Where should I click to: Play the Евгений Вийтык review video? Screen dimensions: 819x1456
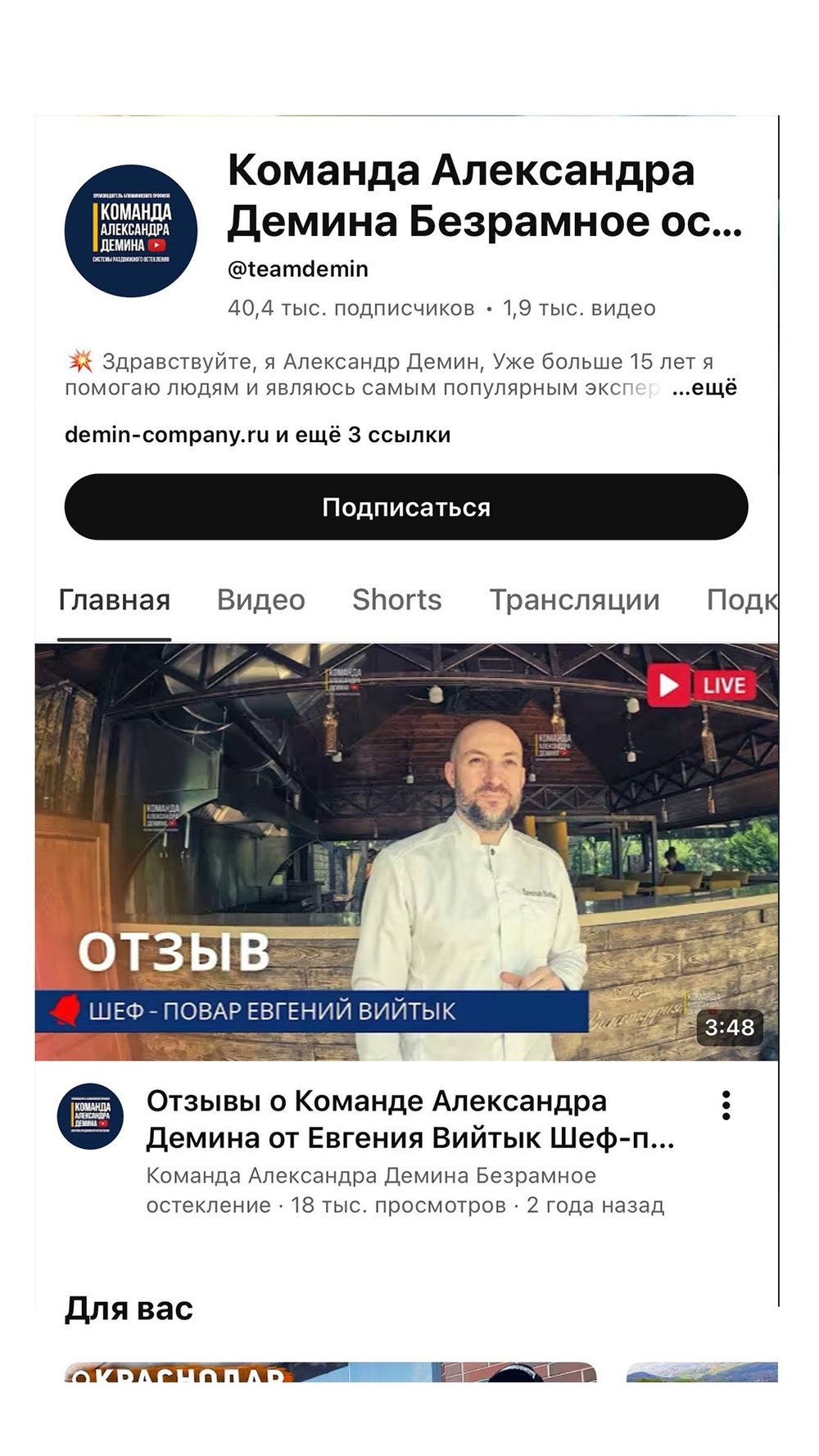pyautogui.click(x=406, y=852)
